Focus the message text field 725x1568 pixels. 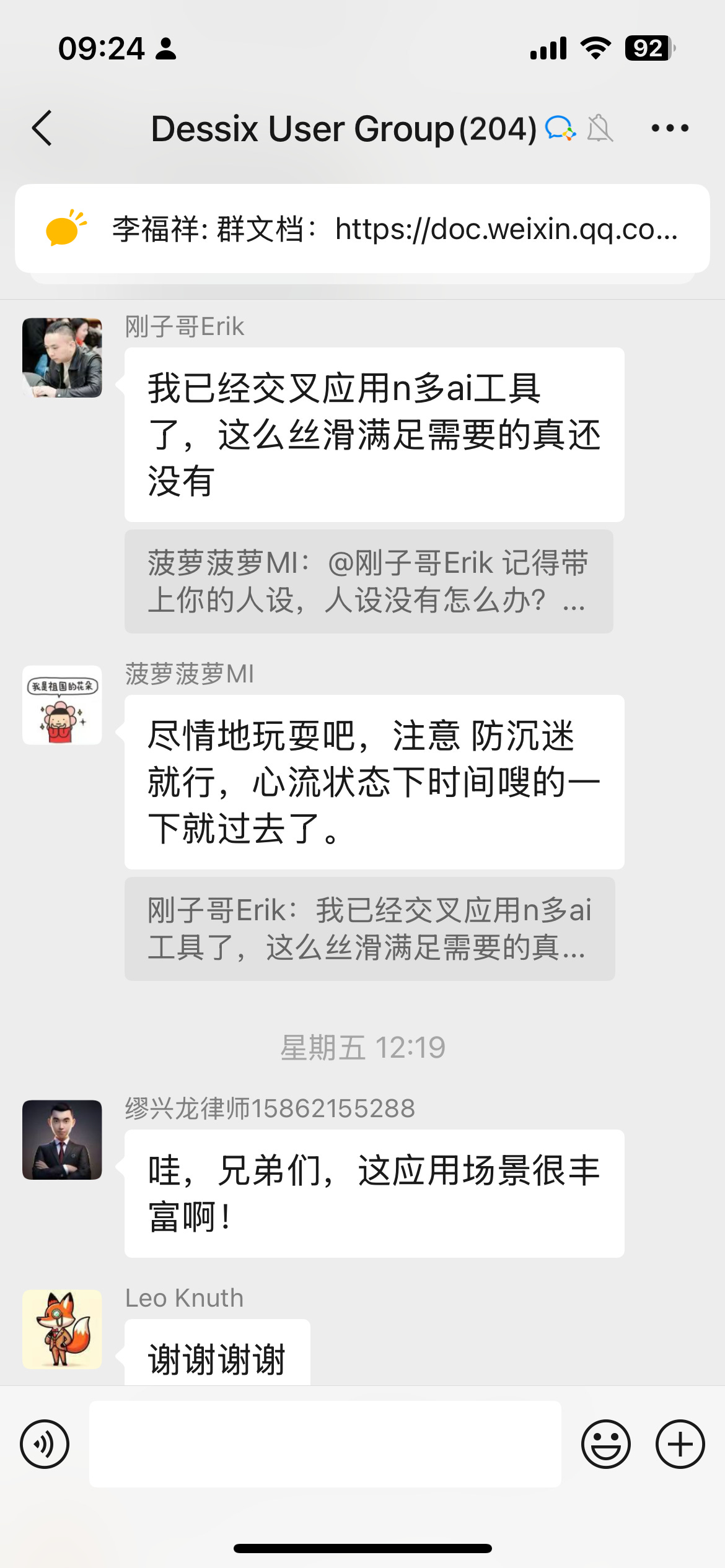point(325,1444)
